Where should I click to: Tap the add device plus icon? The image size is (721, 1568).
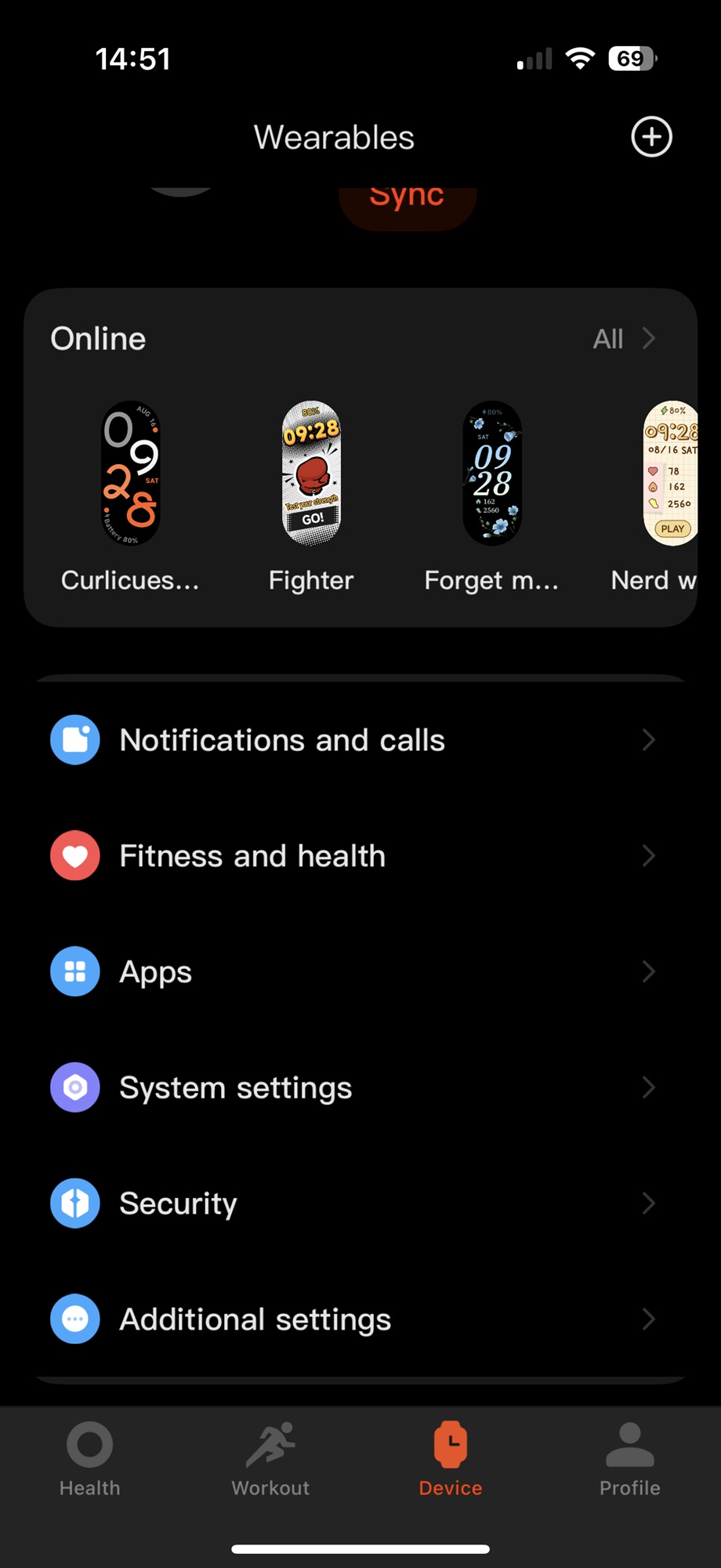click(651, 137)
